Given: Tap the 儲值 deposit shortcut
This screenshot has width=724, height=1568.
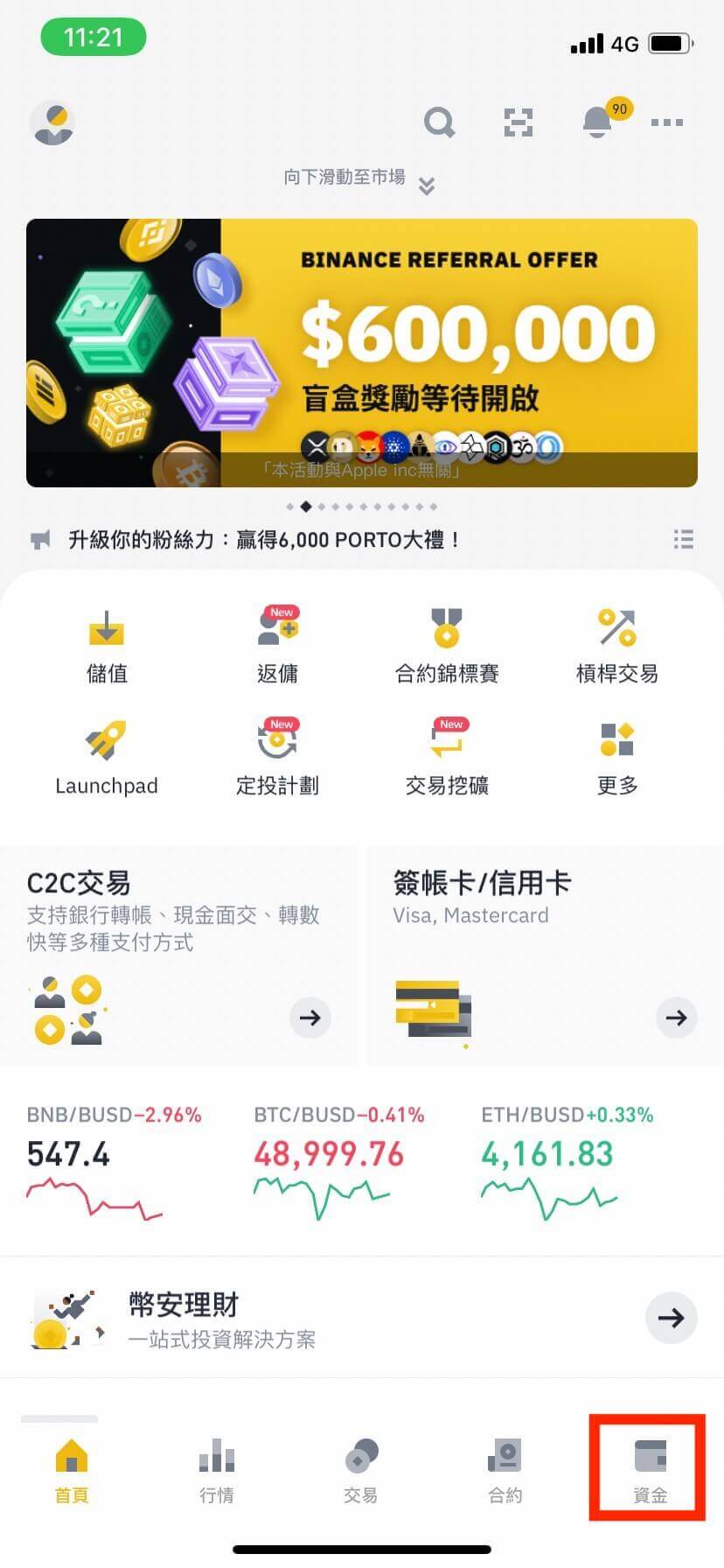Looking at the screenshot, I should click(107, 647).
